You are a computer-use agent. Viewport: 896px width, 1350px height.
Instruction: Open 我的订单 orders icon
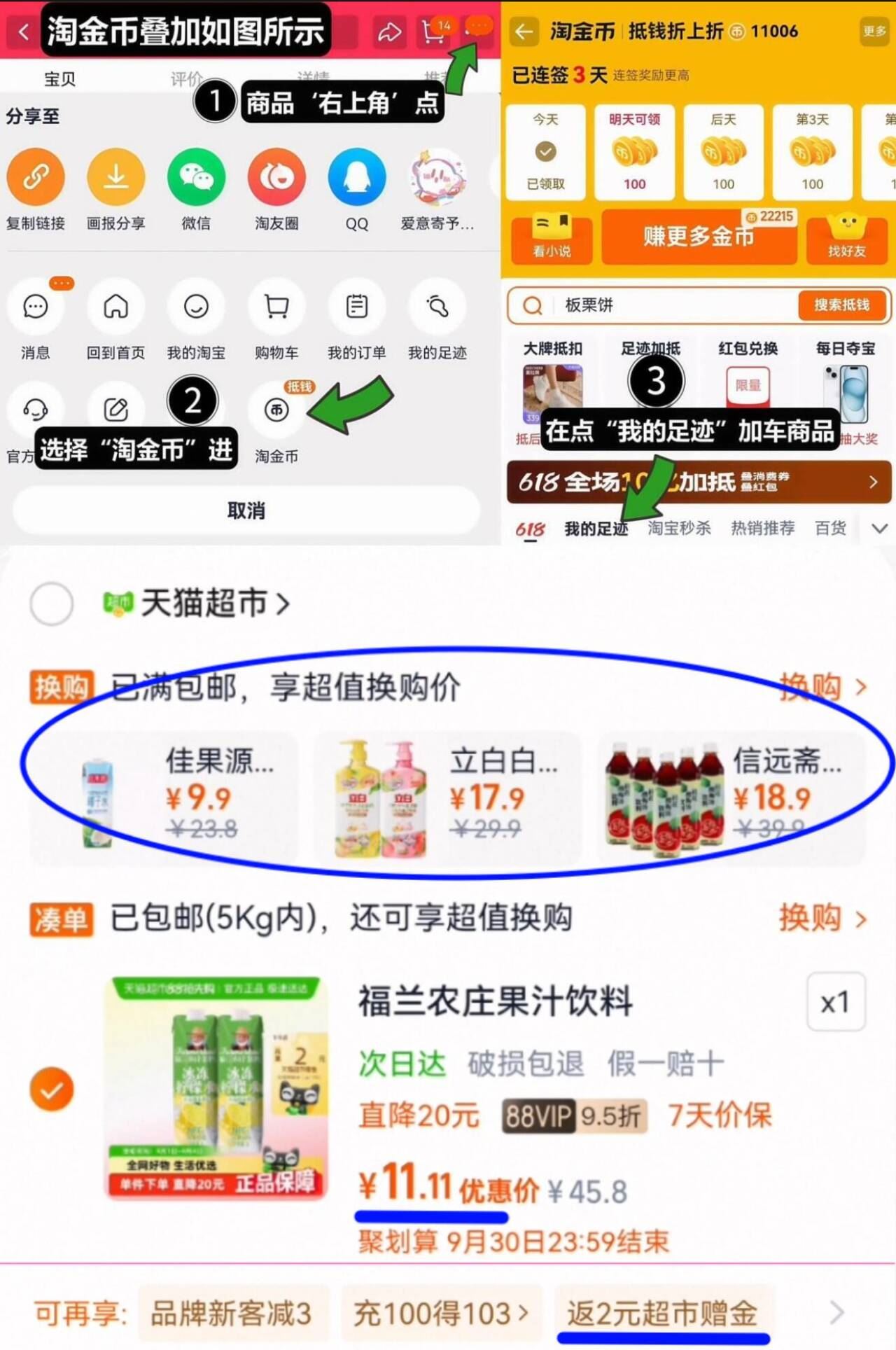pyautogui.click(x=356, y=307)
